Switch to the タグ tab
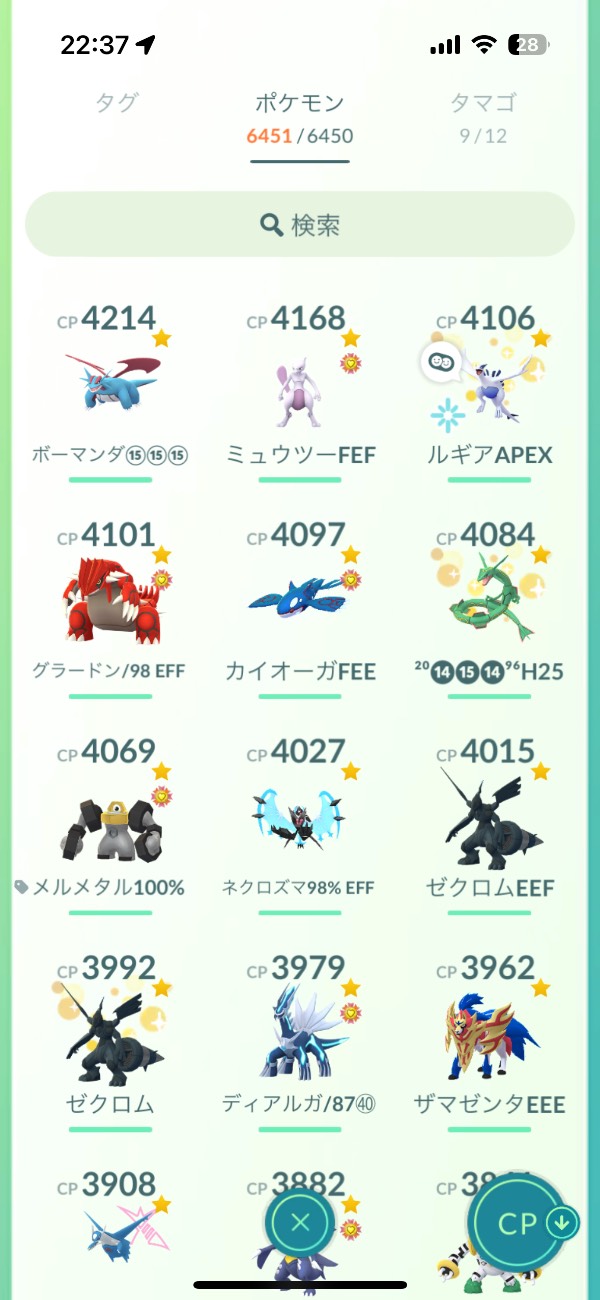The height and width of the screenshot is (1300, 600). (x=116, y=102)
